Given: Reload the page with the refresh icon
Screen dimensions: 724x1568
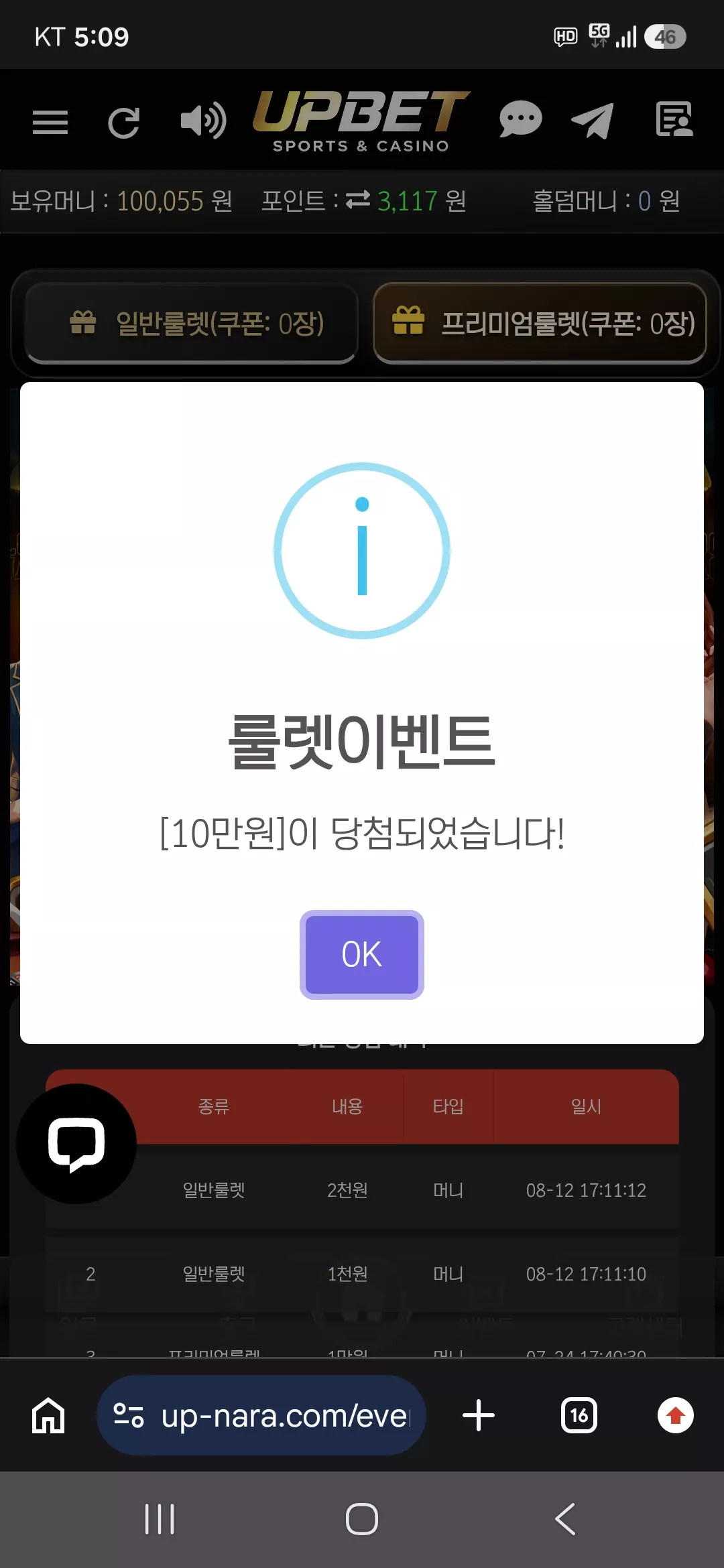Looking at the screenshot, I should click(x=124, y=123).
